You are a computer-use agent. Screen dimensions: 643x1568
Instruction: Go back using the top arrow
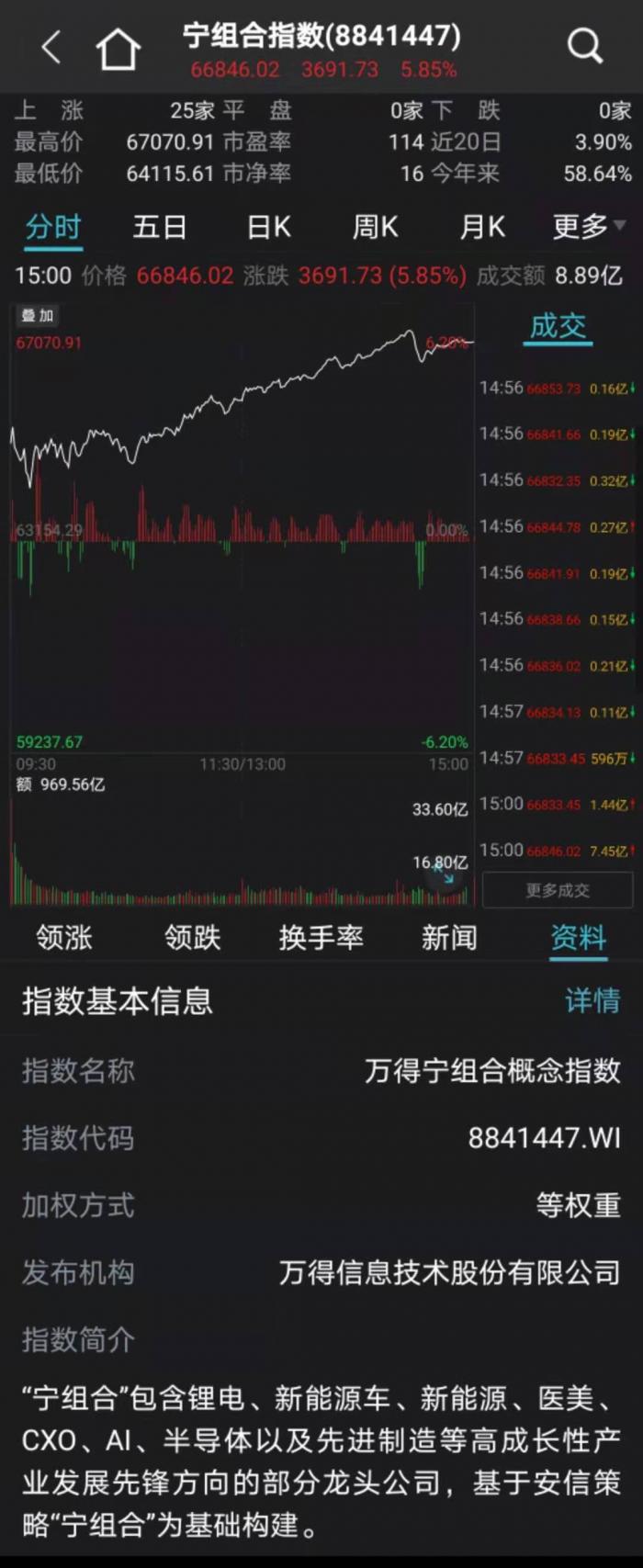click(51, 47)
